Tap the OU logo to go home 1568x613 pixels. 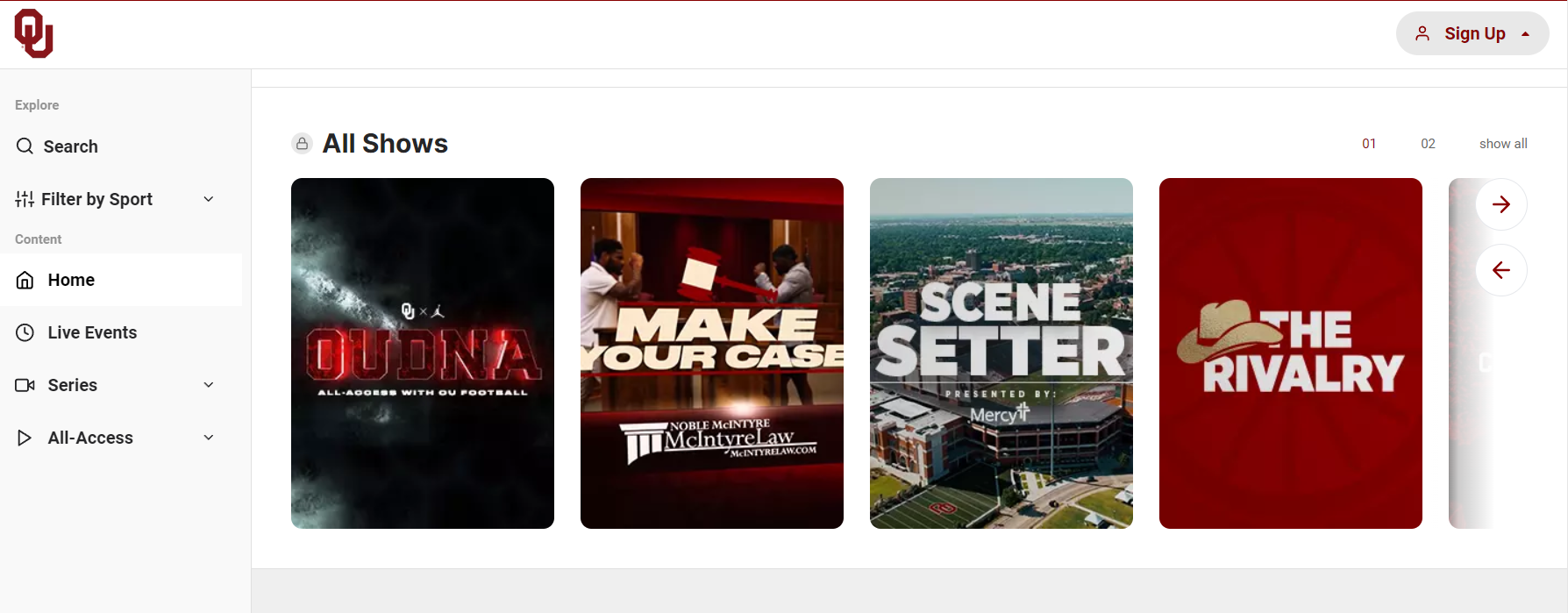tap(34, 33)
